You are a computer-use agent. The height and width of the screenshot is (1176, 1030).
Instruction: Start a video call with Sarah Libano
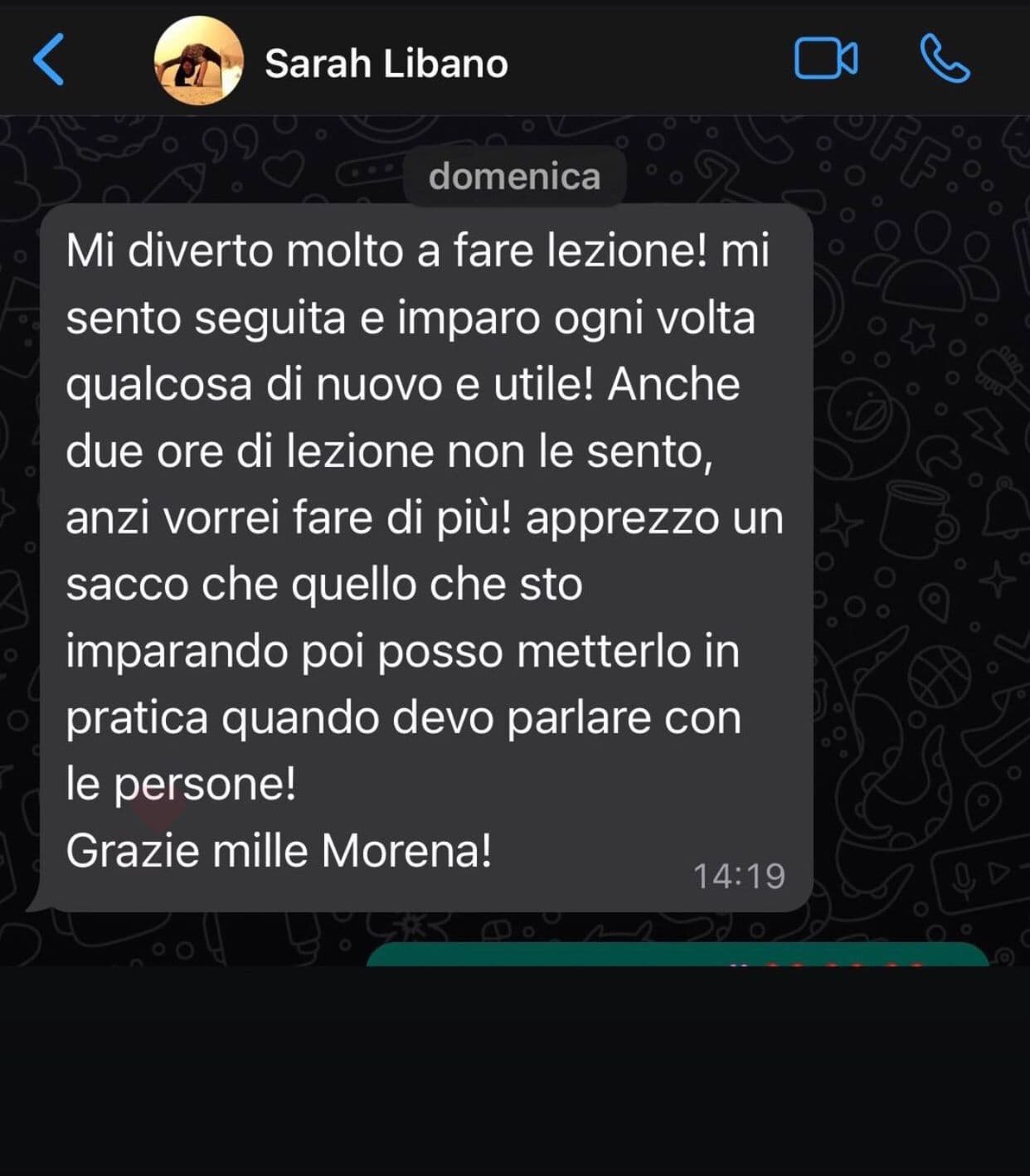[x=825, y=59]
